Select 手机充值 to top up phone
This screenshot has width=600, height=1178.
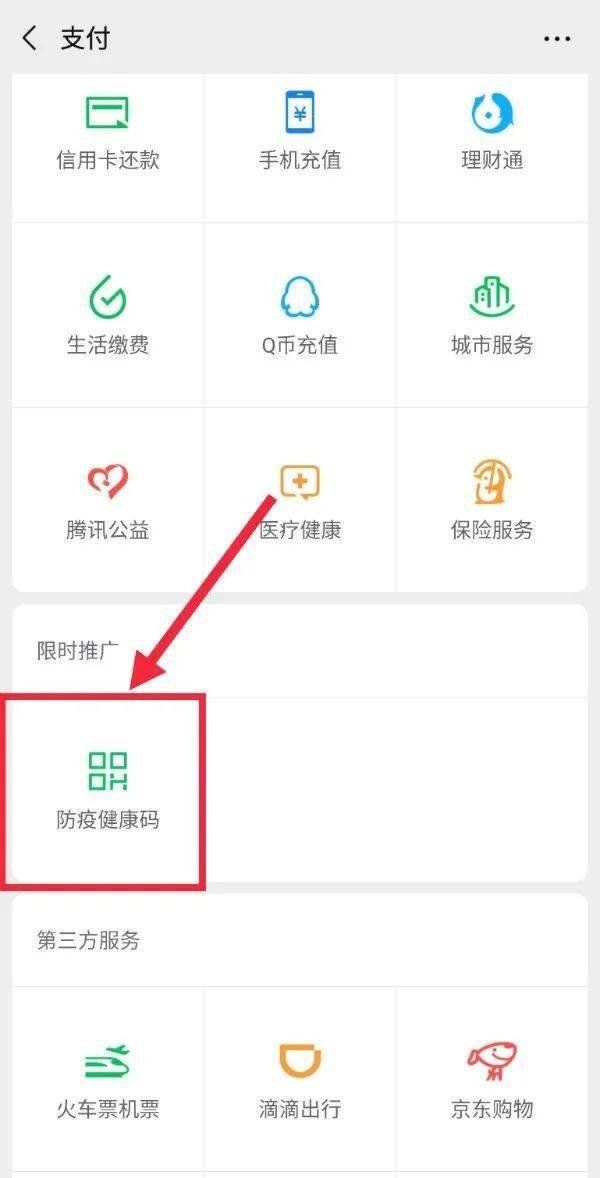(x=300, y=133)
